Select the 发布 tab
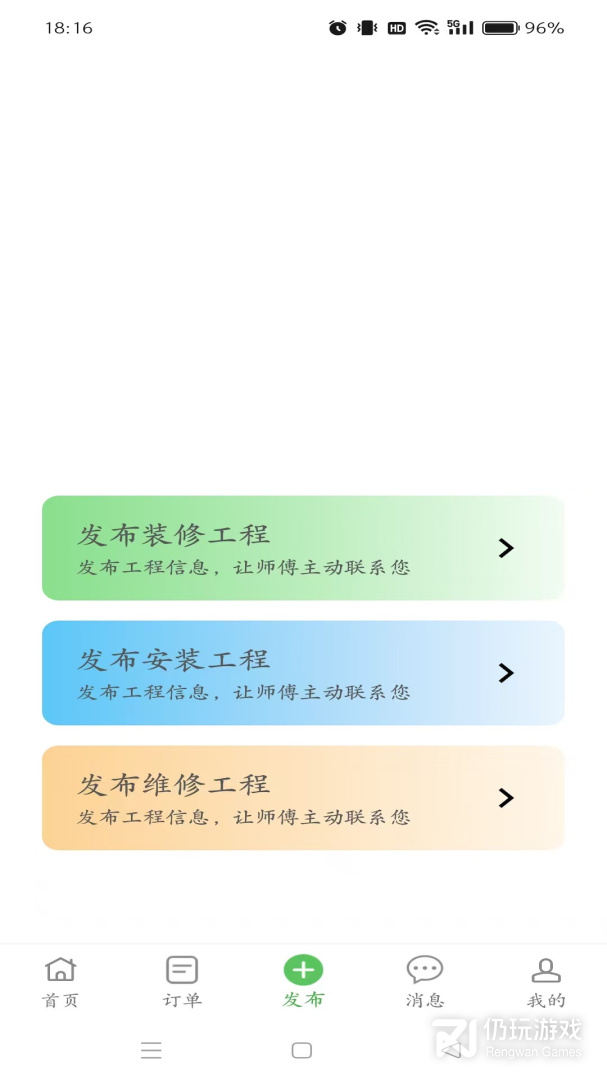This screenshot has height=1080, width=607. tap(303, 982)
